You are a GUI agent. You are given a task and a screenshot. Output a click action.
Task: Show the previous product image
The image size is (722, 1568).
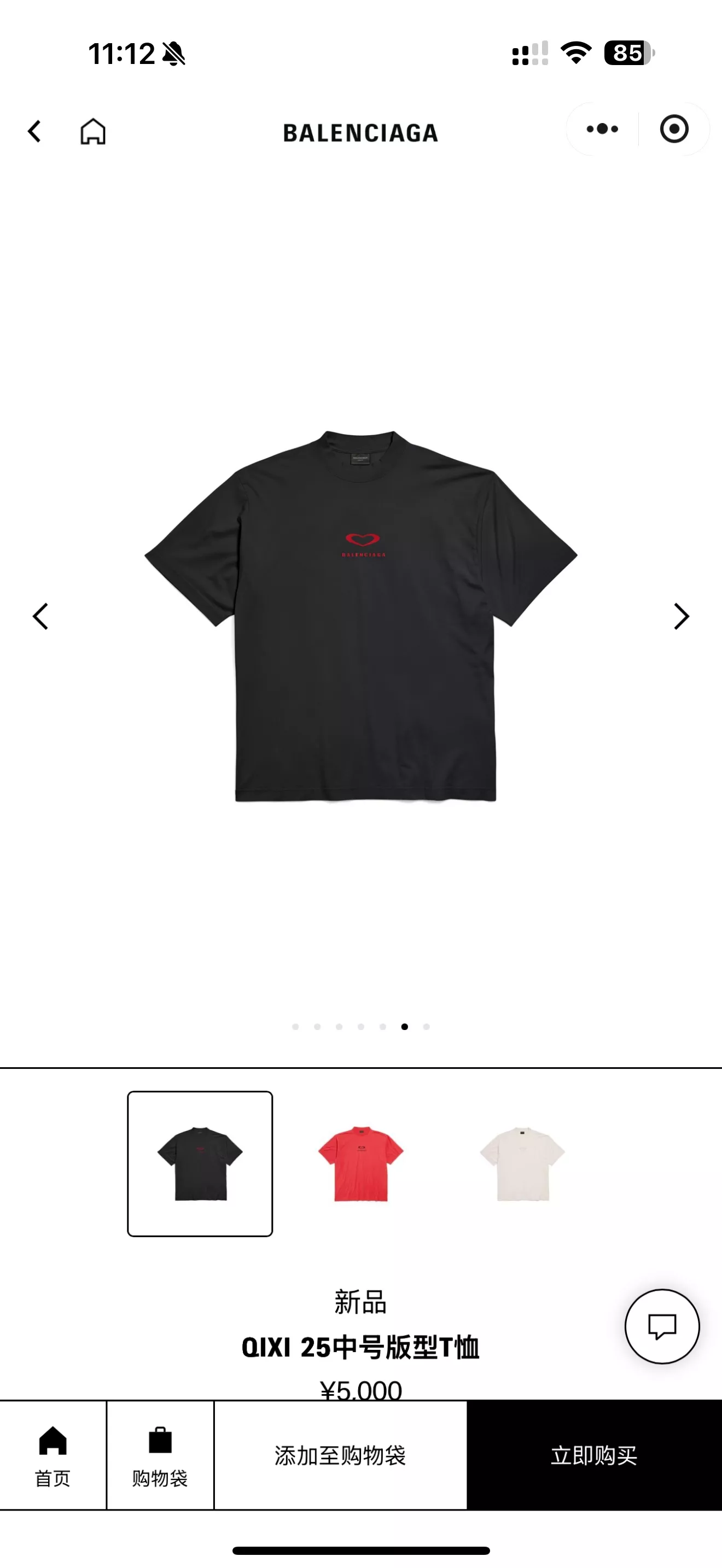[40, 616]
